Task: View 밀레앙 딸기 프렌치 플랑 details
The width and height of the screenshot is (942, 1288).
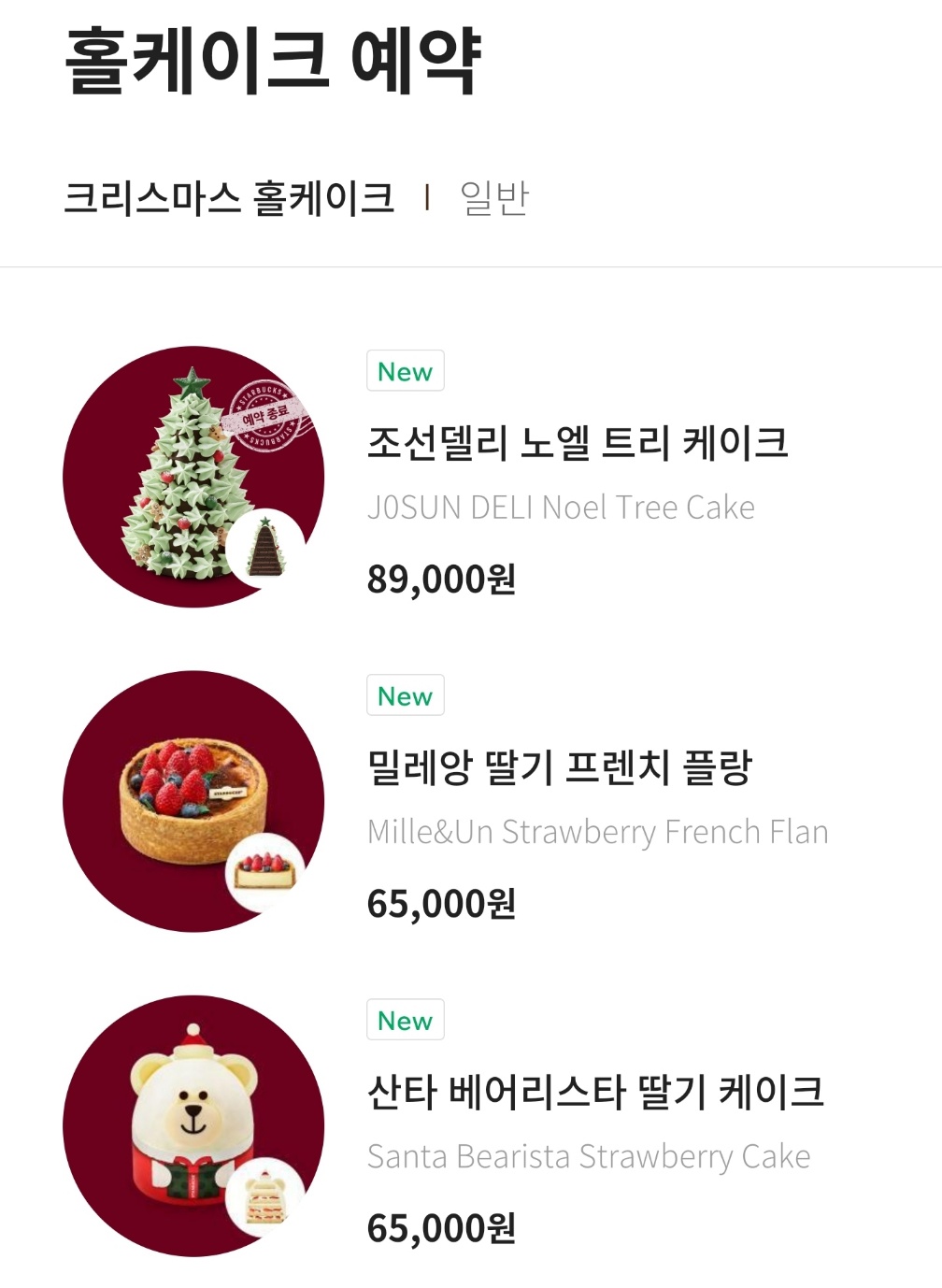Action: coord(559,767)
